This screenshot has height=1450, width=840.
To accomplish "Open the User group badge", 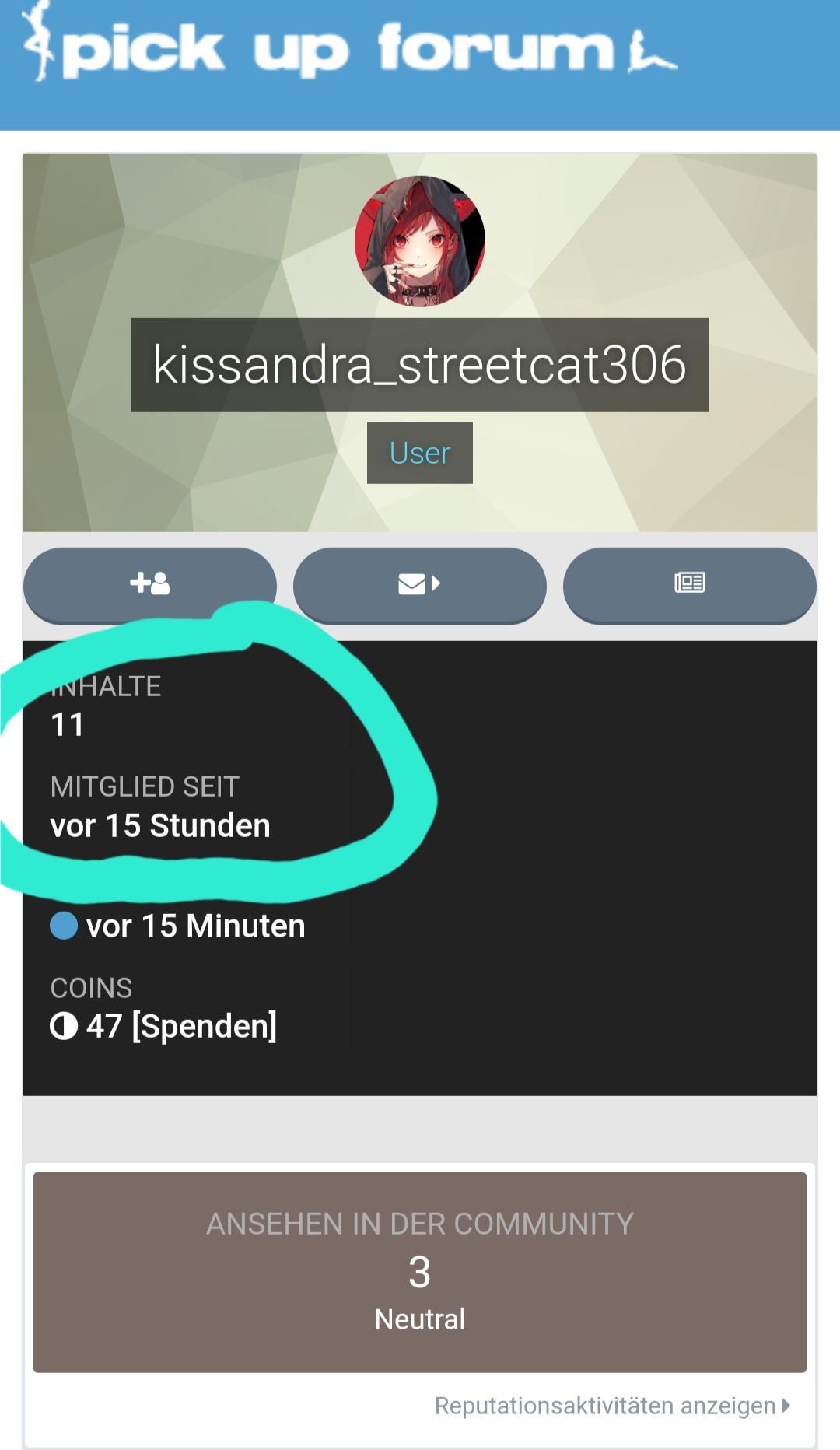I will 420,453.
